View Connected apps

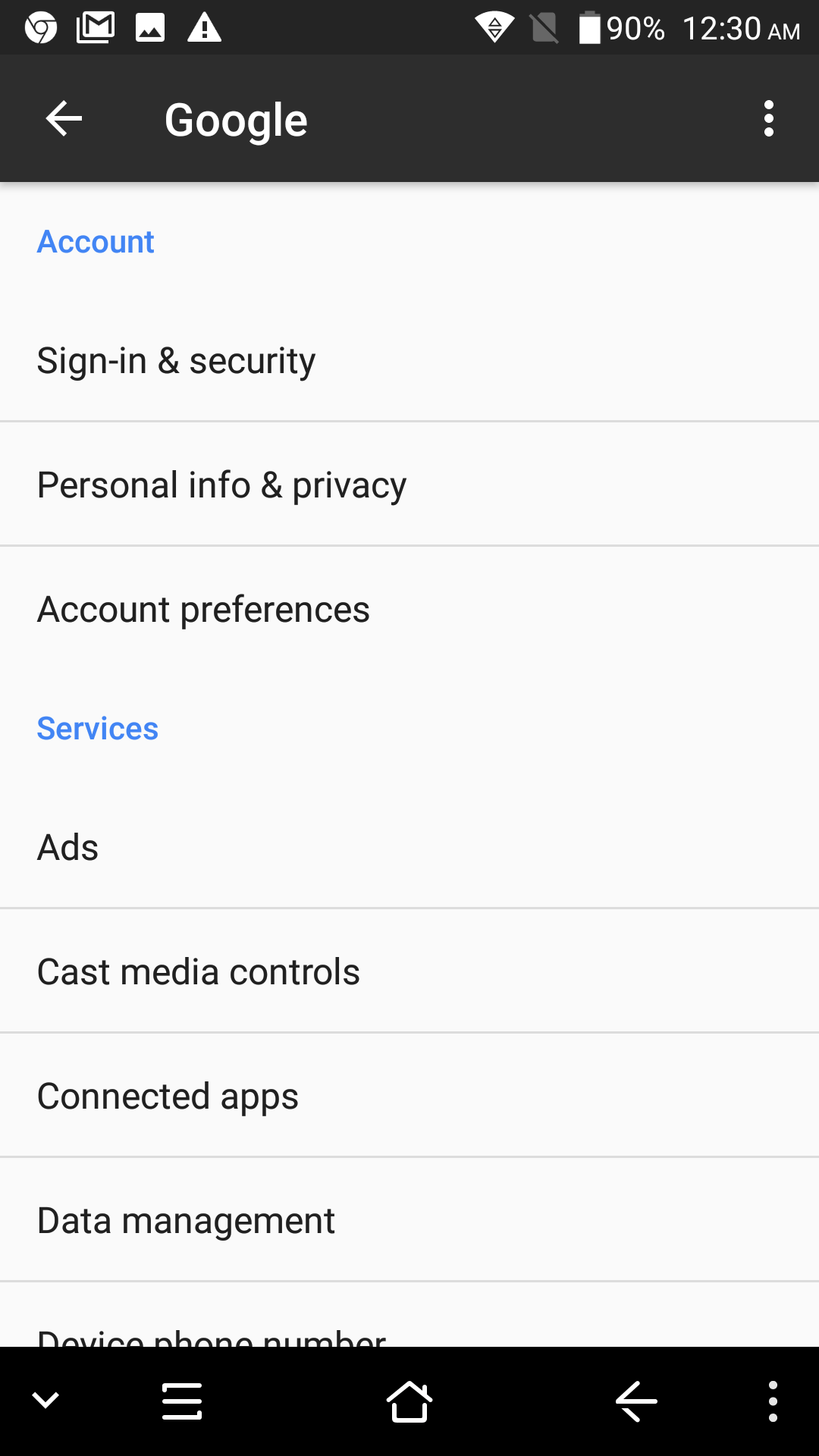(409, 1096)
